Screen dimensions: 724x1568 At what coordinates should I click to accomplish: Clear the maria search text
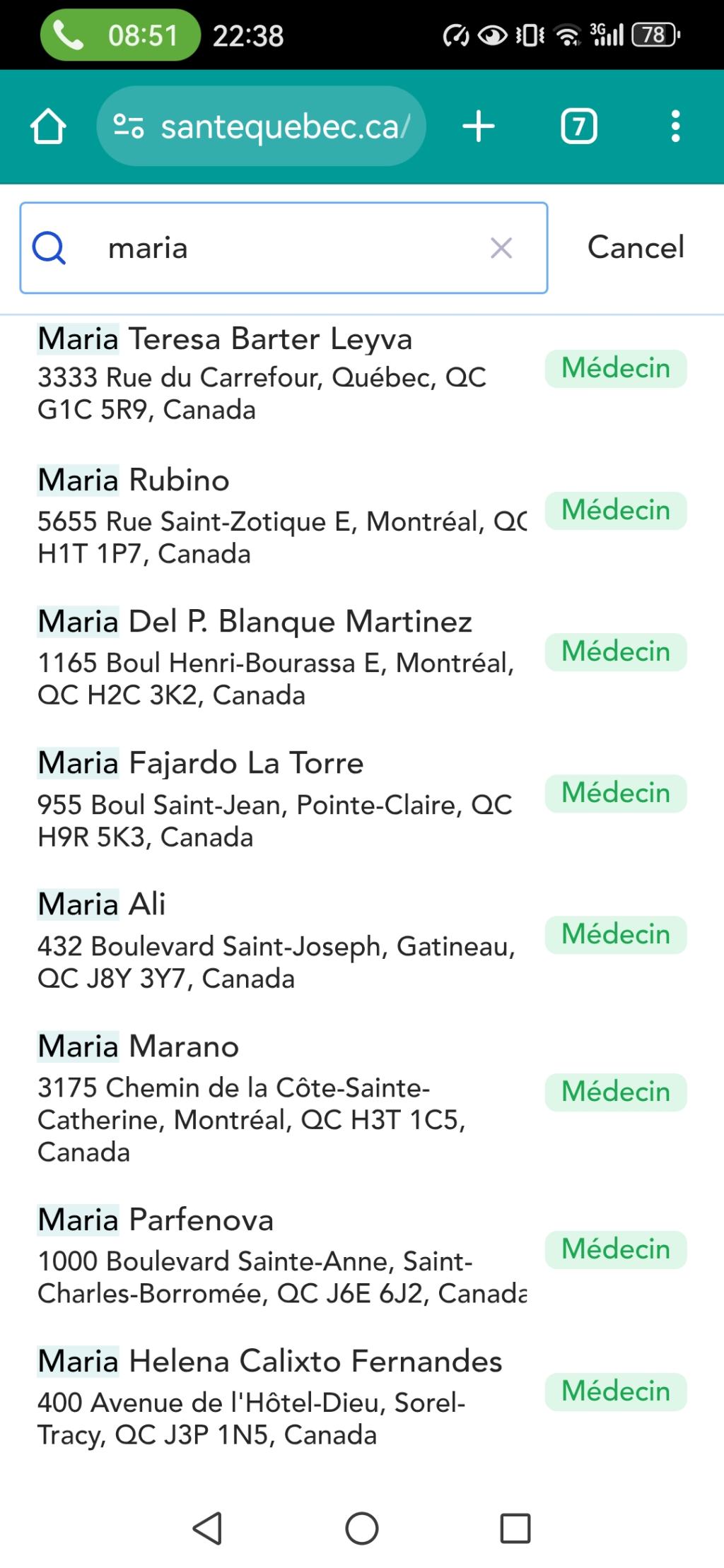click(501, 248)
